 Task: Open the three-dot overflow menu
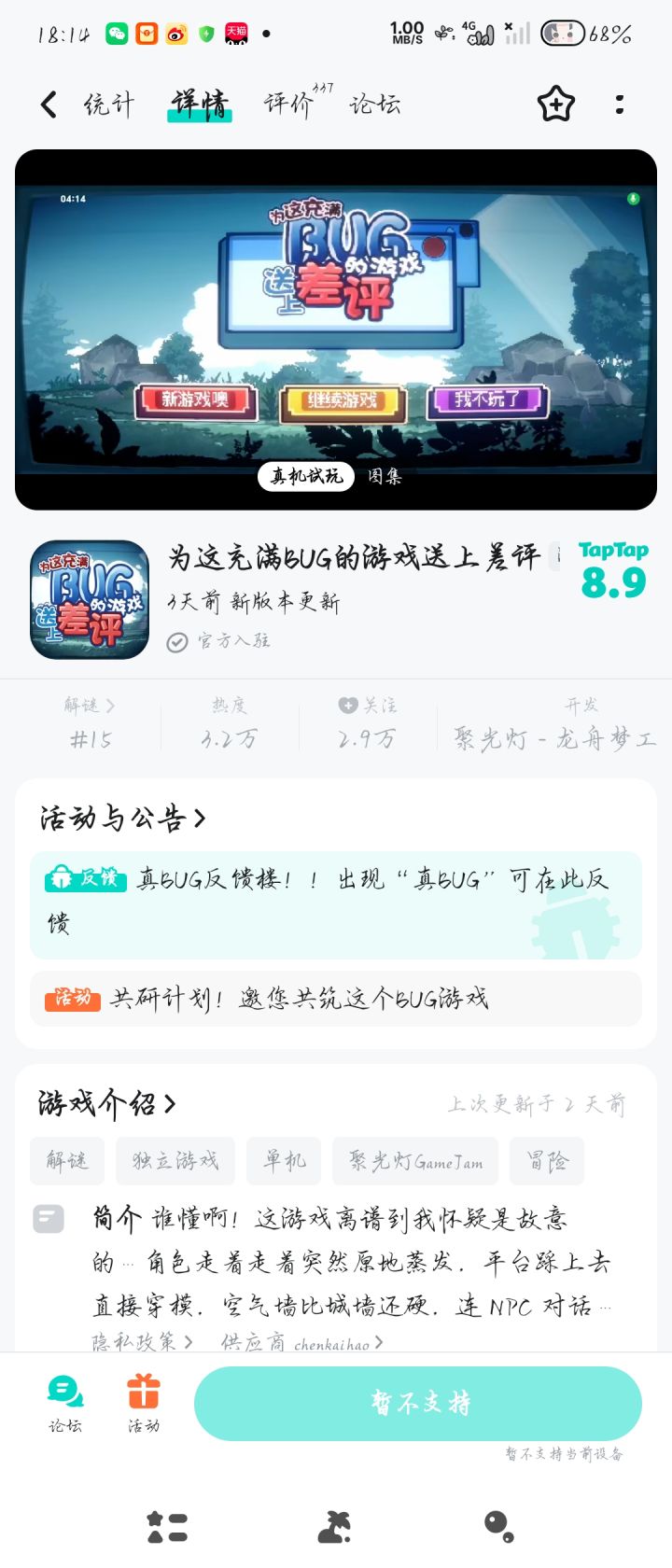click(619, 105)
